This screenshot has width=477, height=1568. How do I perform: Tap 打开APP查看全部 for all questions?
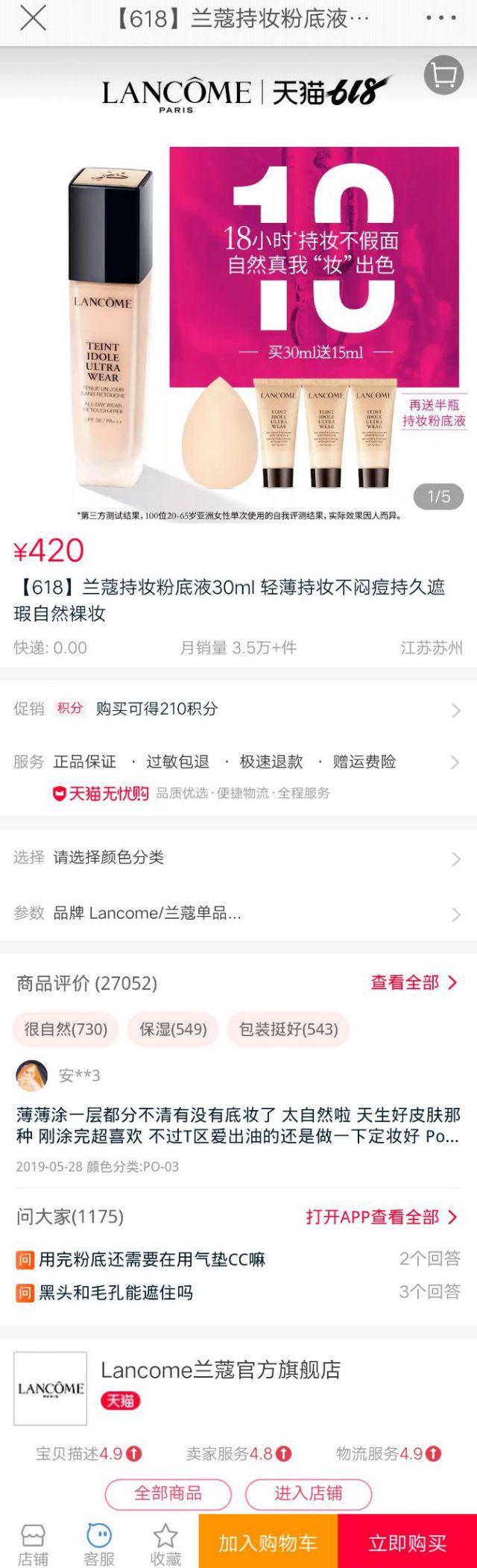(x=381, y=1217)
